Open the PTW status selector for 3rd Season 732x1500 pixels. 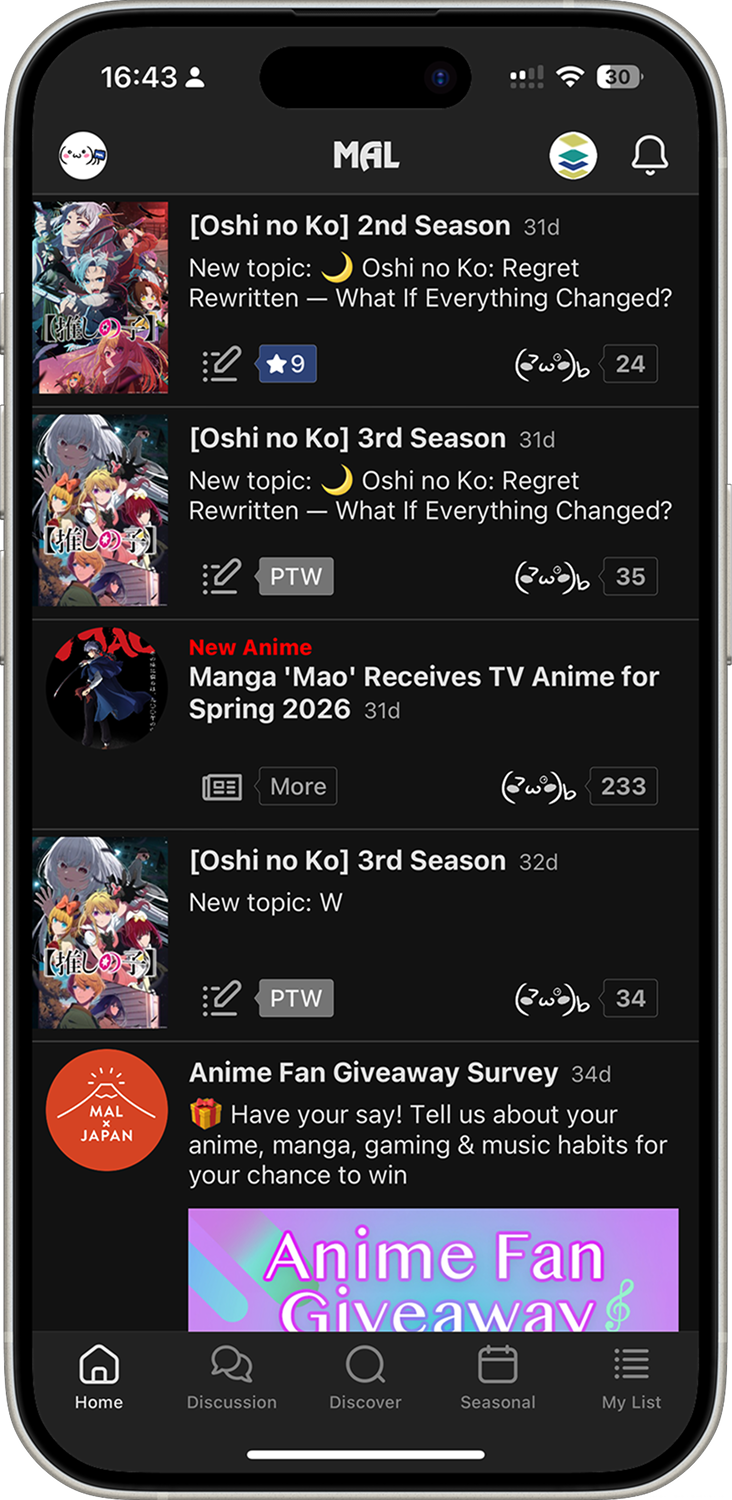[x=295, y=576]
